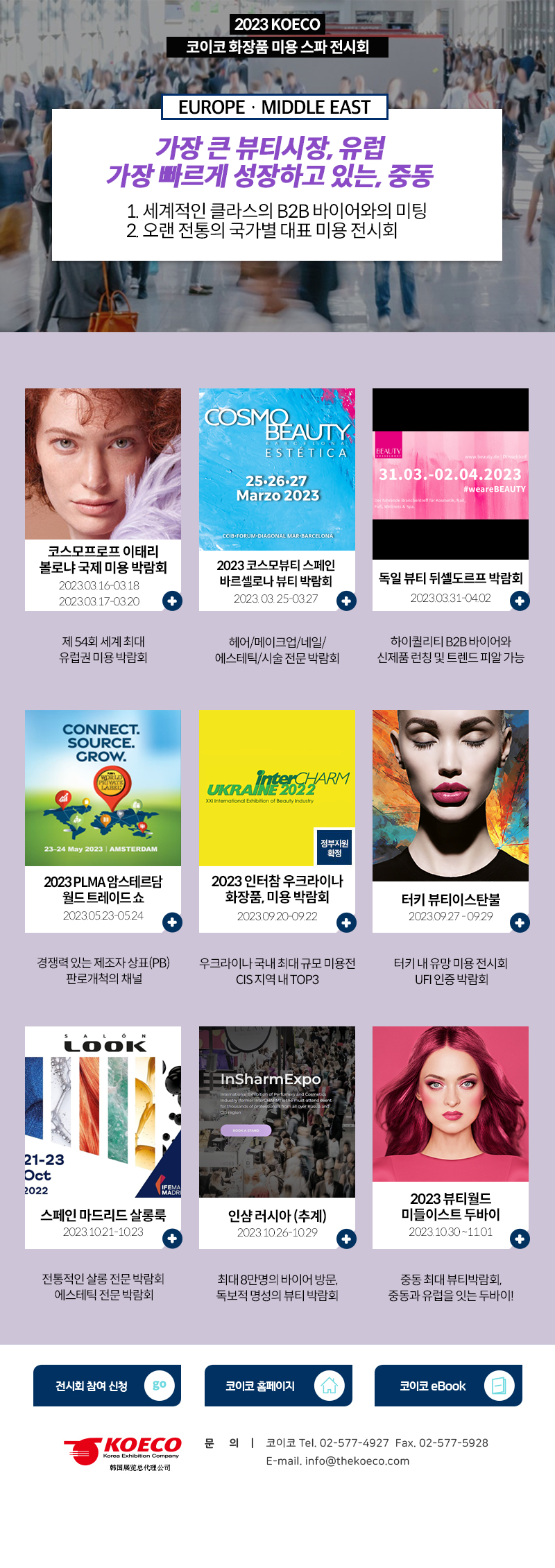Viewport: 555px width, 1568px height.
Task: Open InSharmExpo Russia autumn fair card
Action: pyautogui.click(x=277, y=1137)
